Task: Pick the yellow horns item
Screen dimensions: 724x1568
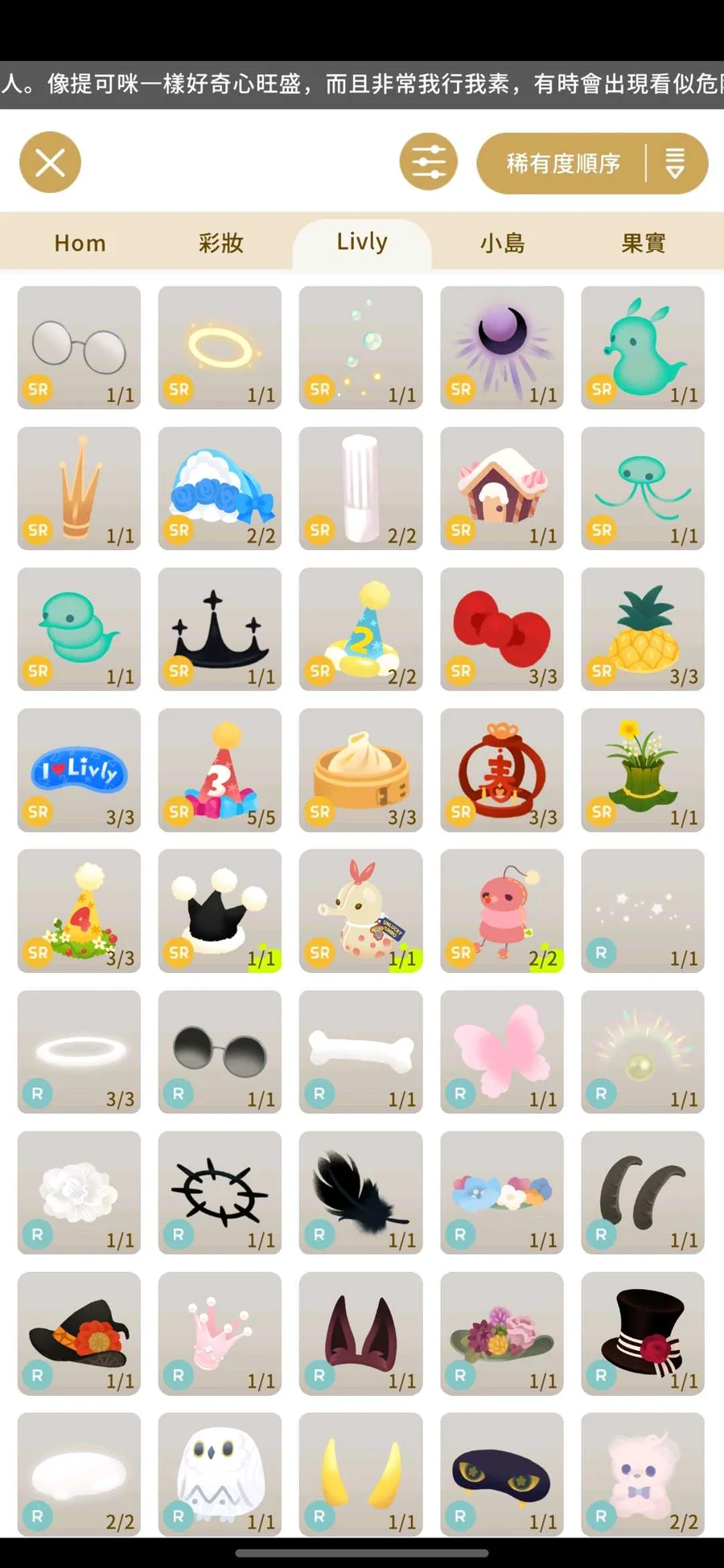Action: click(360, 1474)
